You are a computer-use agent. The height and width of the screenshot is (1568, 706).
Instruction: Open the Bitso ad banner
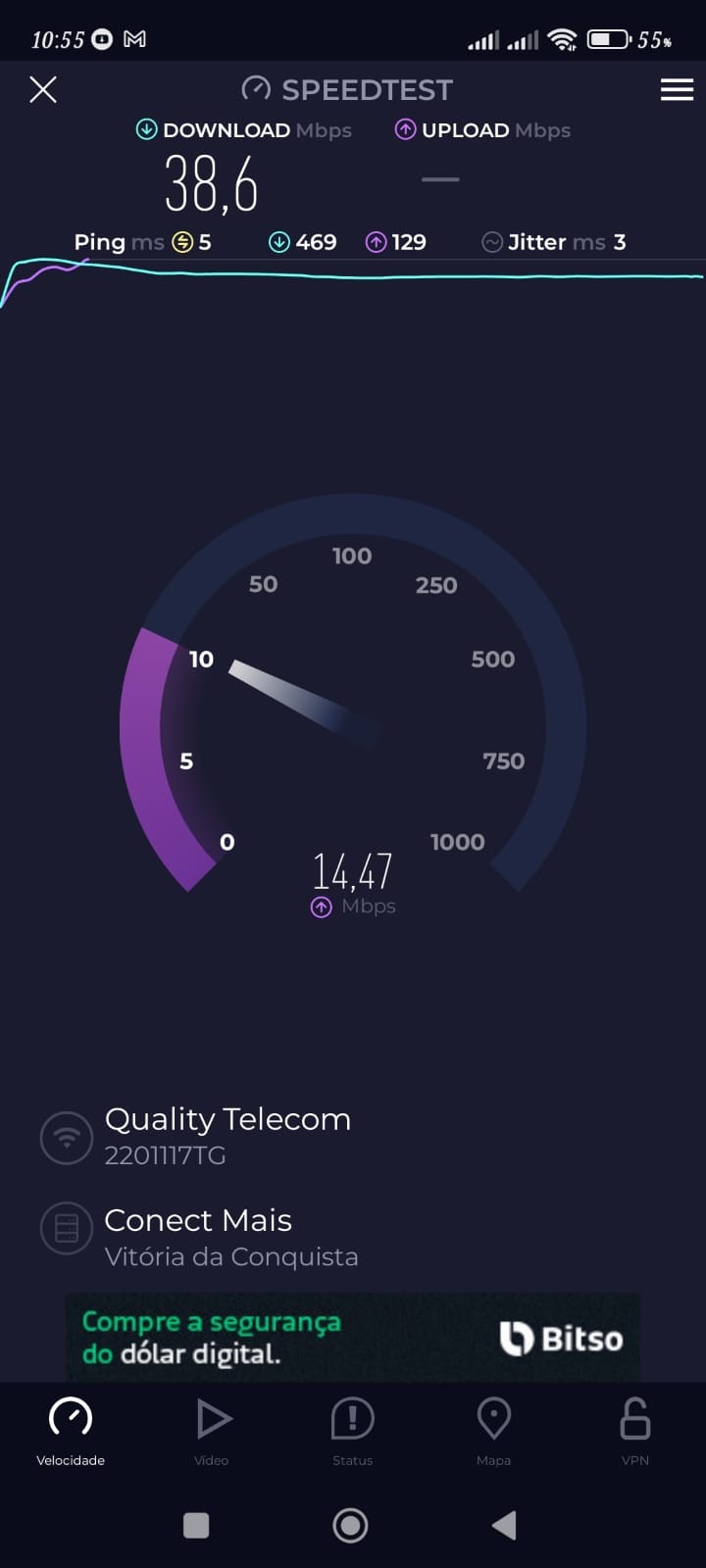(353, 1338)
